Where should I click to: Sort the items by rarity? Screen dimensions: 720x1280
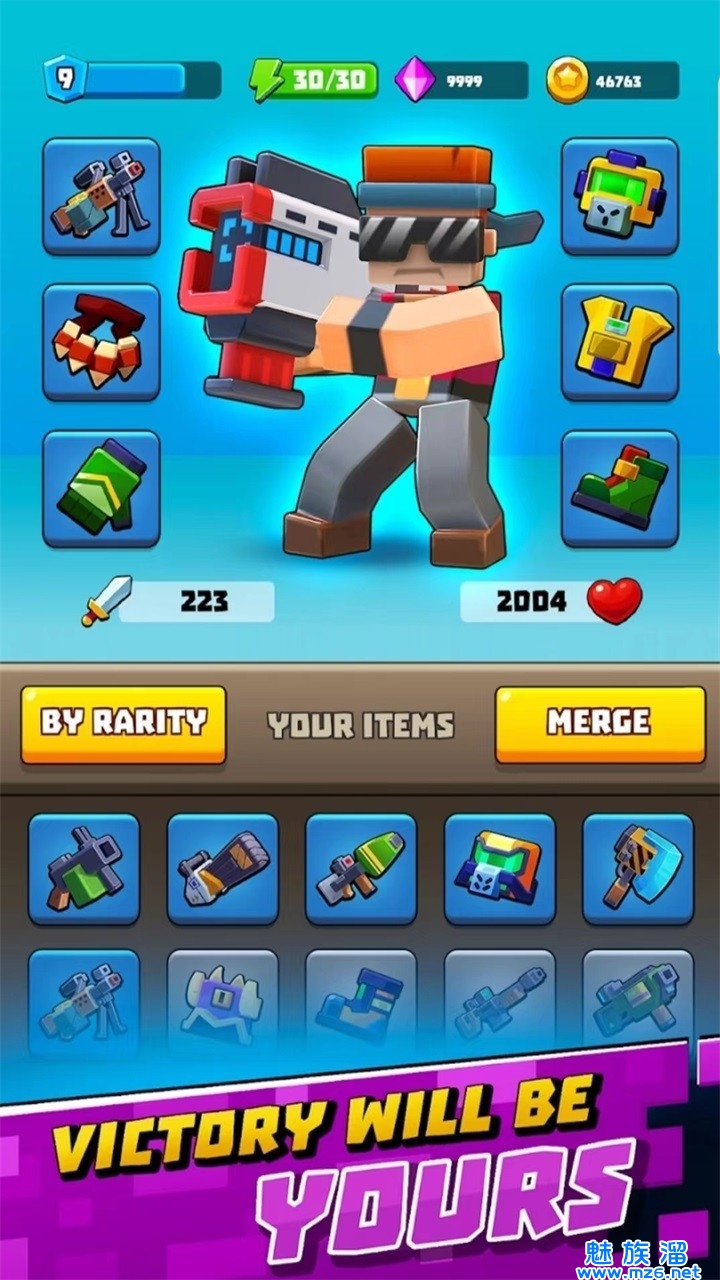click(123, 723)
